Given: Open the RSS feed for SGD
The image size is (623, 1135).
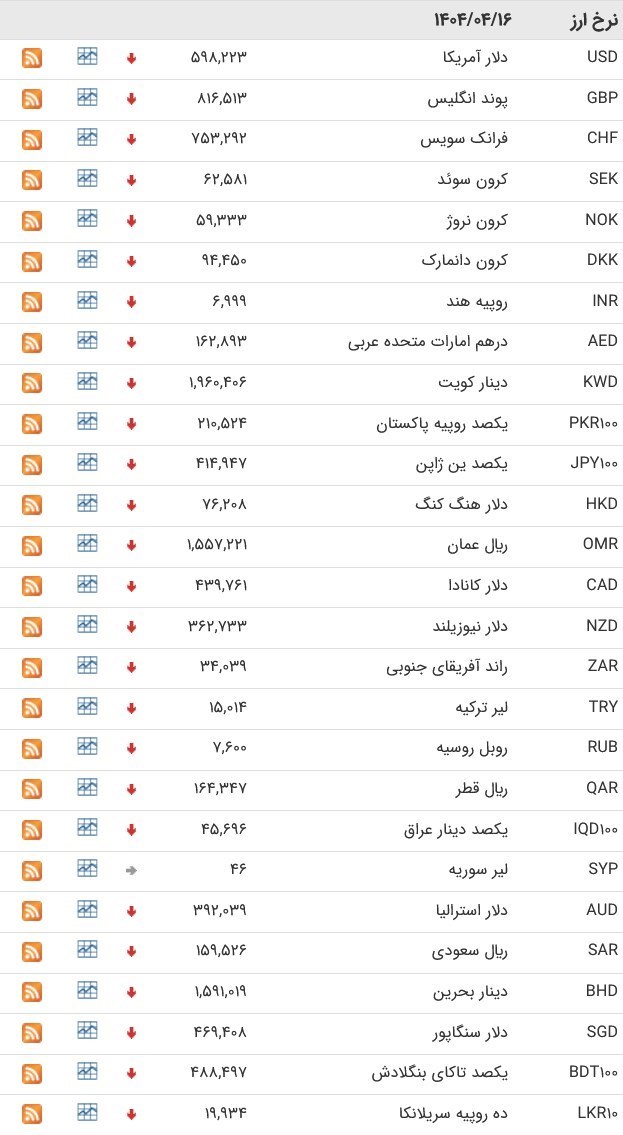Looking at the screenshot, I should pyautogui.click(x=32, y=1031).
